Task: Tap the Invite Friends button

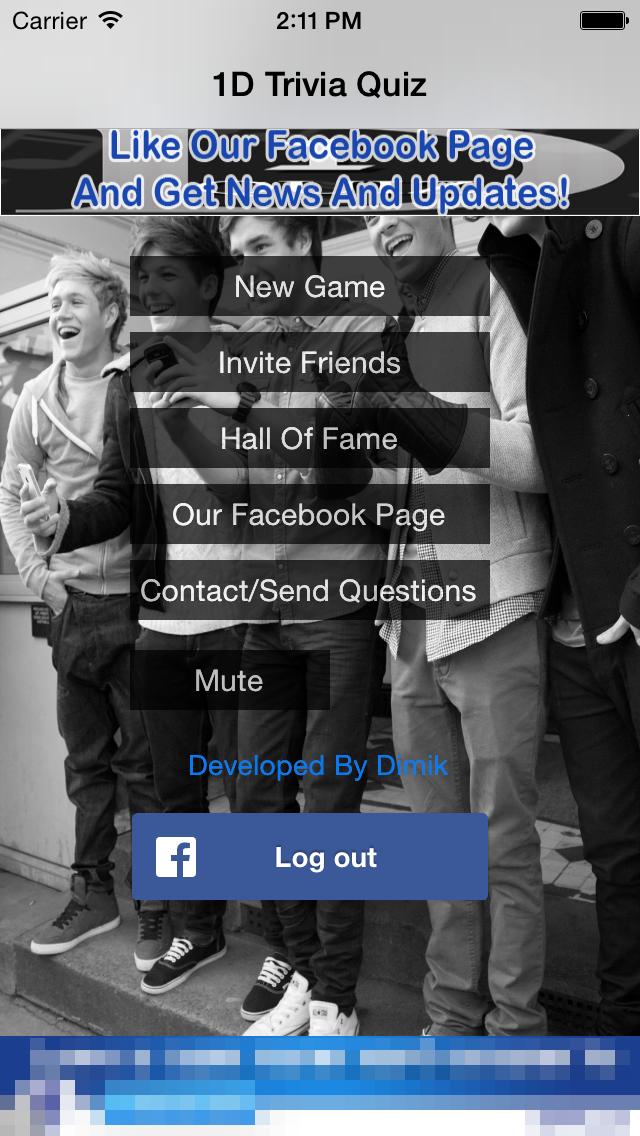Action: tap(309, 363)
